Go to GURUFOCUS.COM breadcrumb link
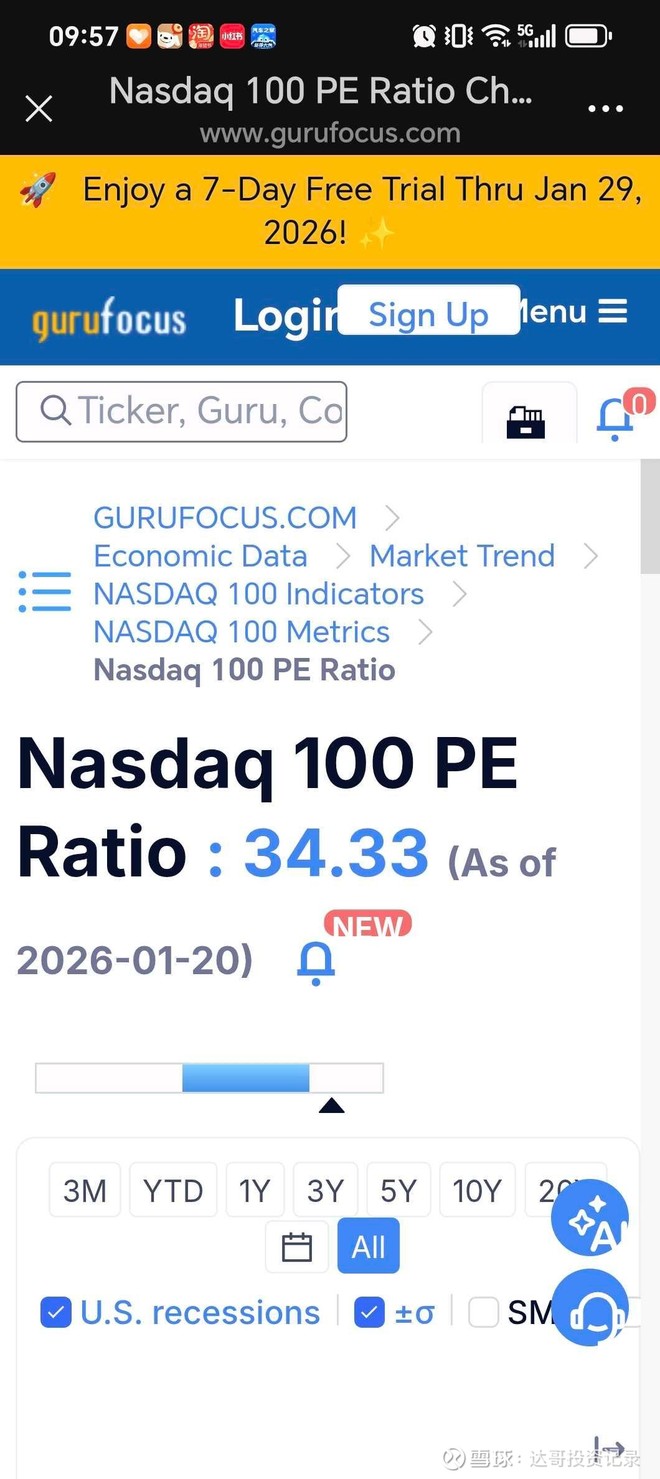This screenshot has width=660, height=1479. coord(225,518)
